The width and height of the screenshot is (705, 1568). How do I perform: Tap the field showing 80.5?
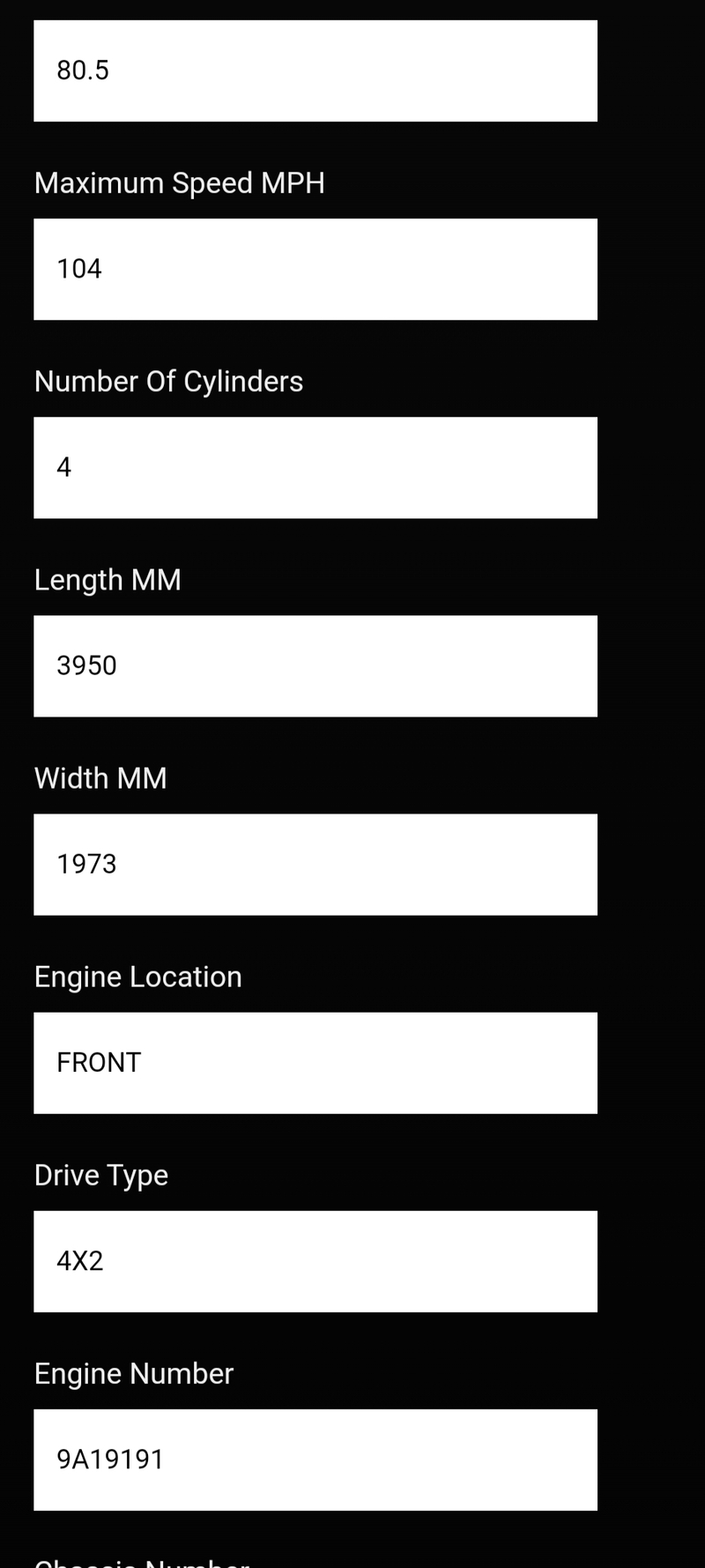click(x=315, y=71)
